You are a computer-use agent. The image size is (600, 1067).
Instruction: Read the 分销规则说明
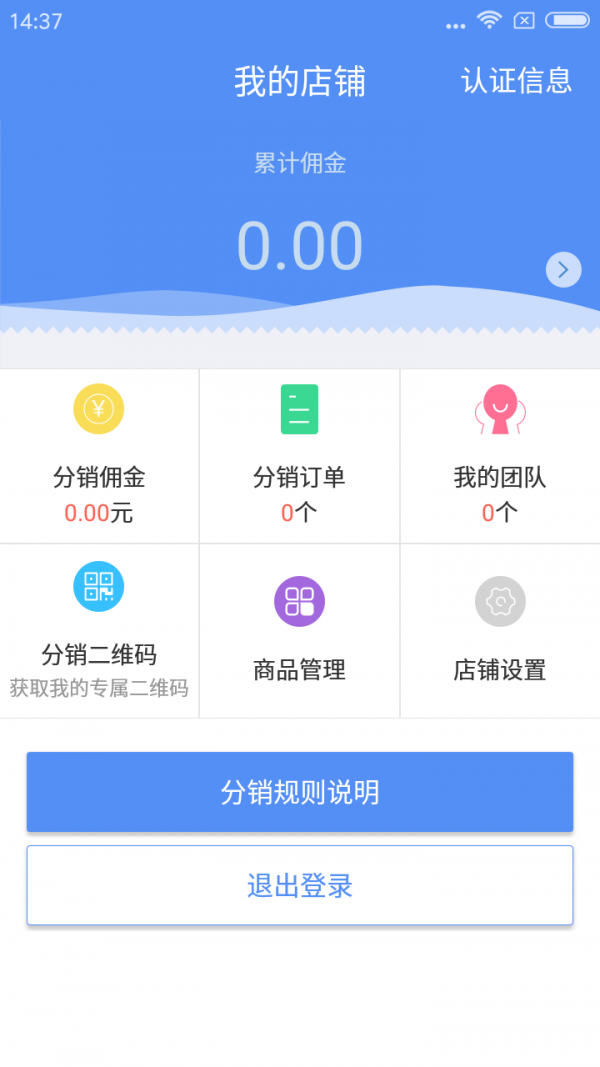tap(300, 792)
